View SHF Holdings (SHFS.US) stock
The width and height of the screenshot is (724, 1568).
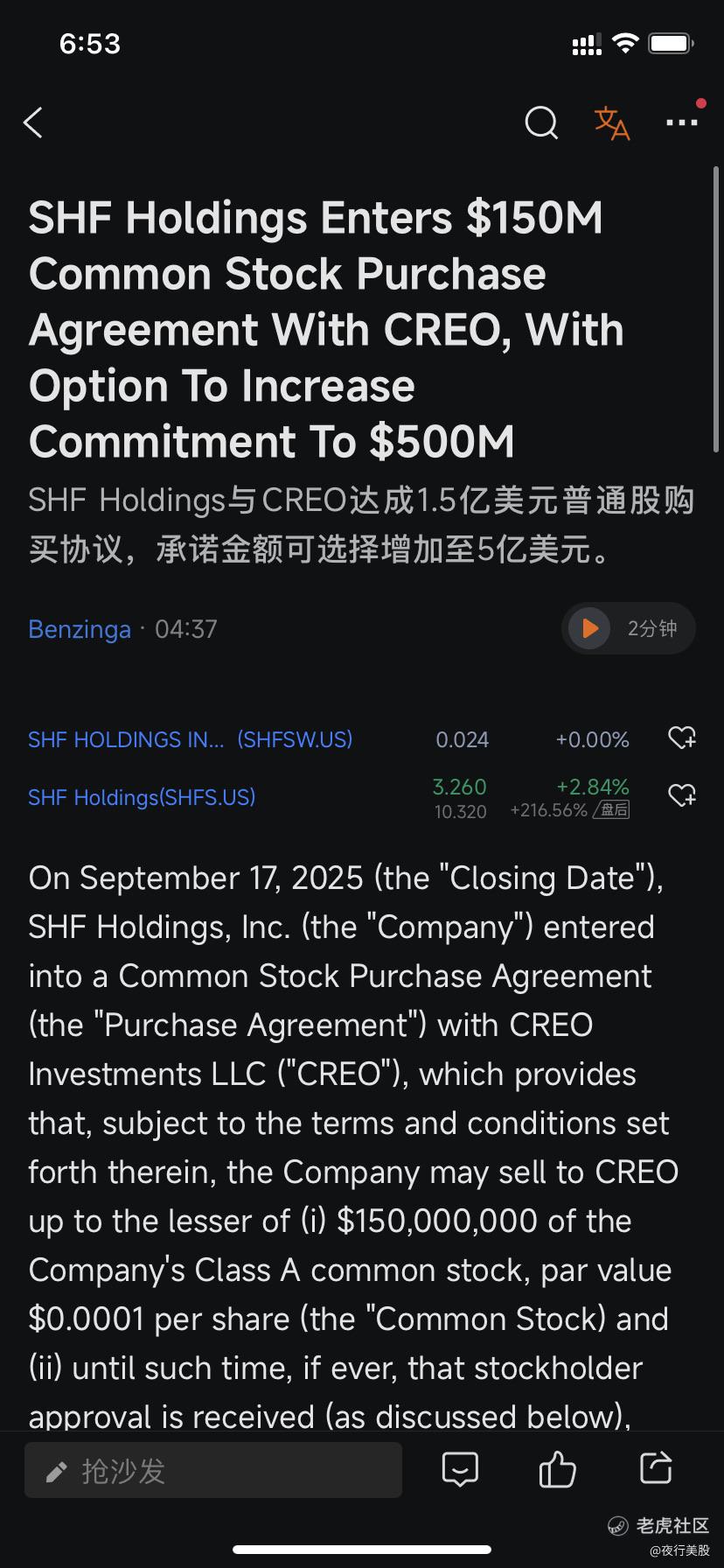coord(142,797)
